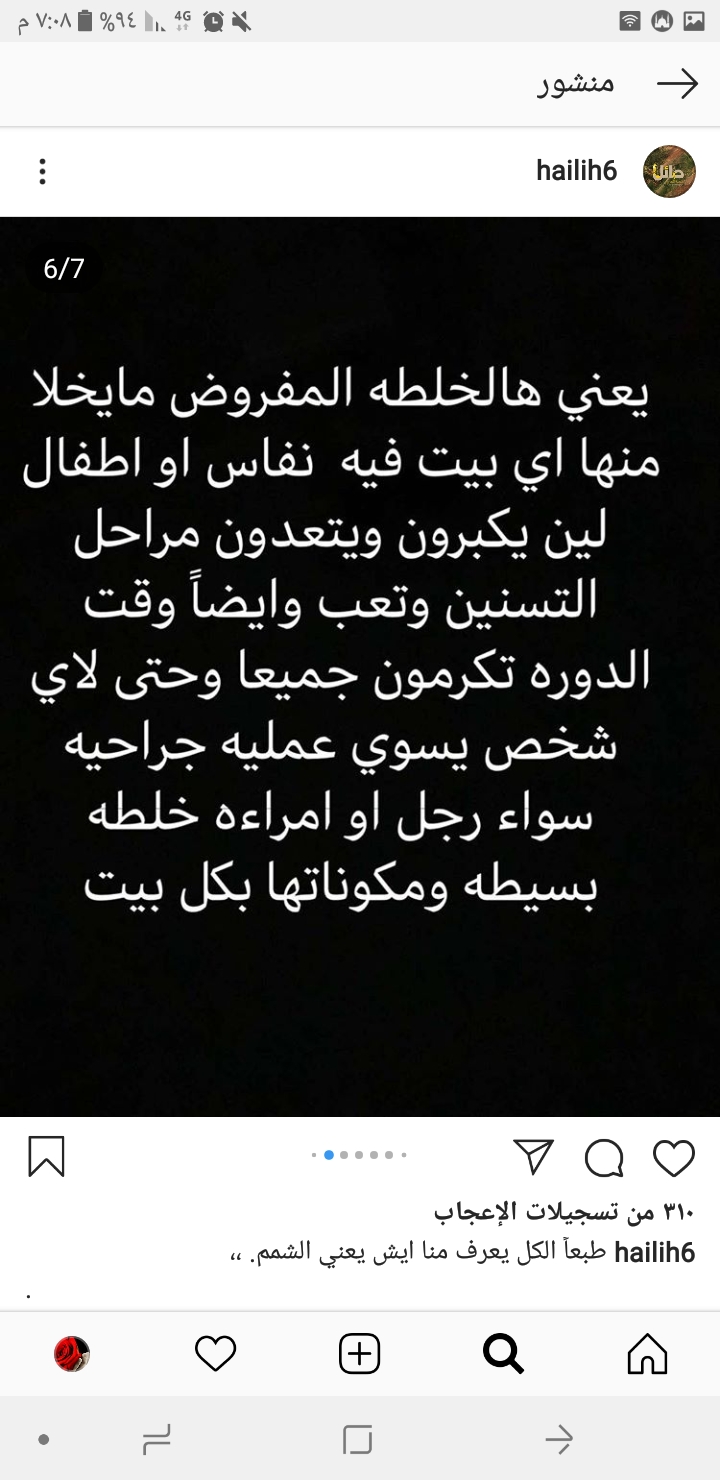The height and width of the screenshot is (1480, 720).
Task: Like this post with the heart
Action: point(673,1157)
